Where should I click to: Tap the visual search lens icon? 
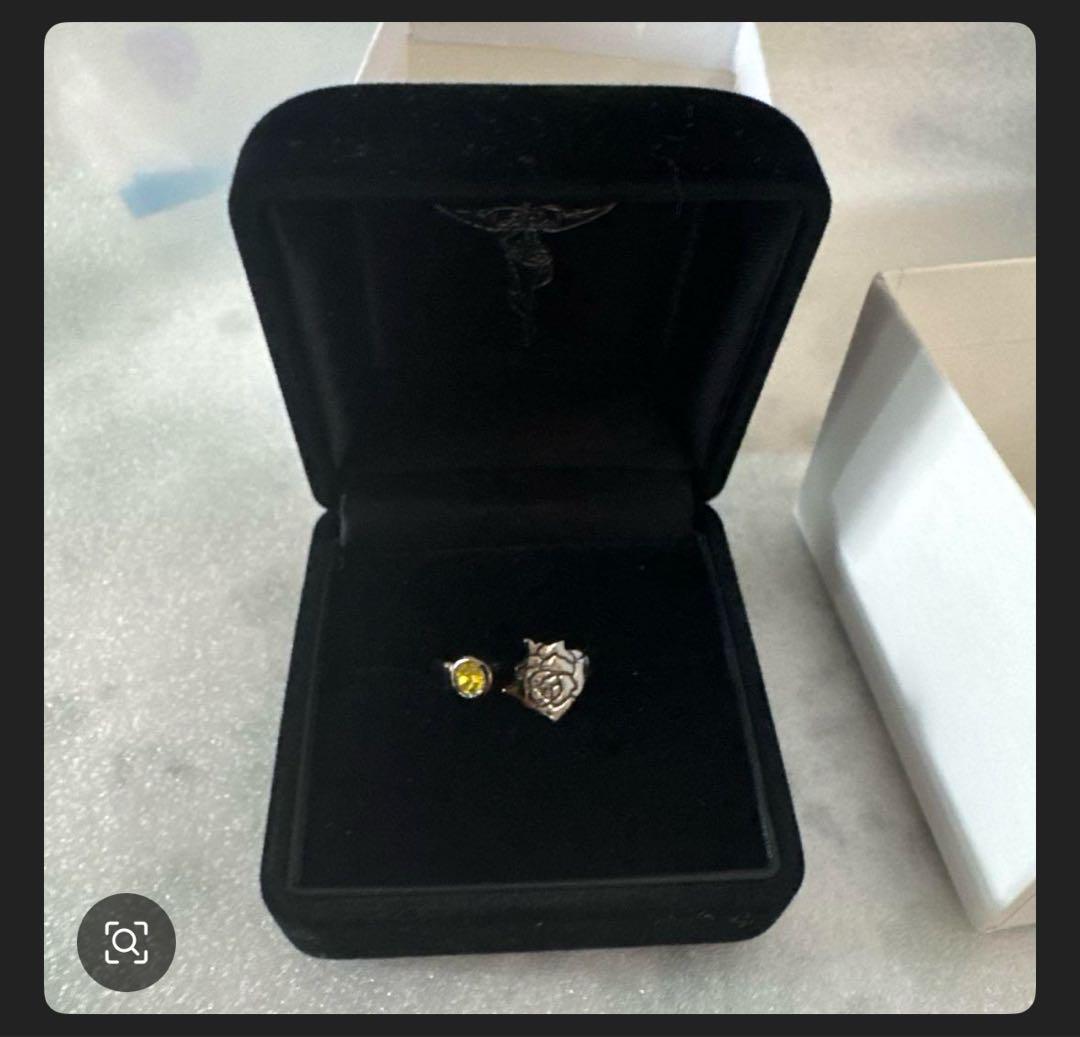point(126,941)
